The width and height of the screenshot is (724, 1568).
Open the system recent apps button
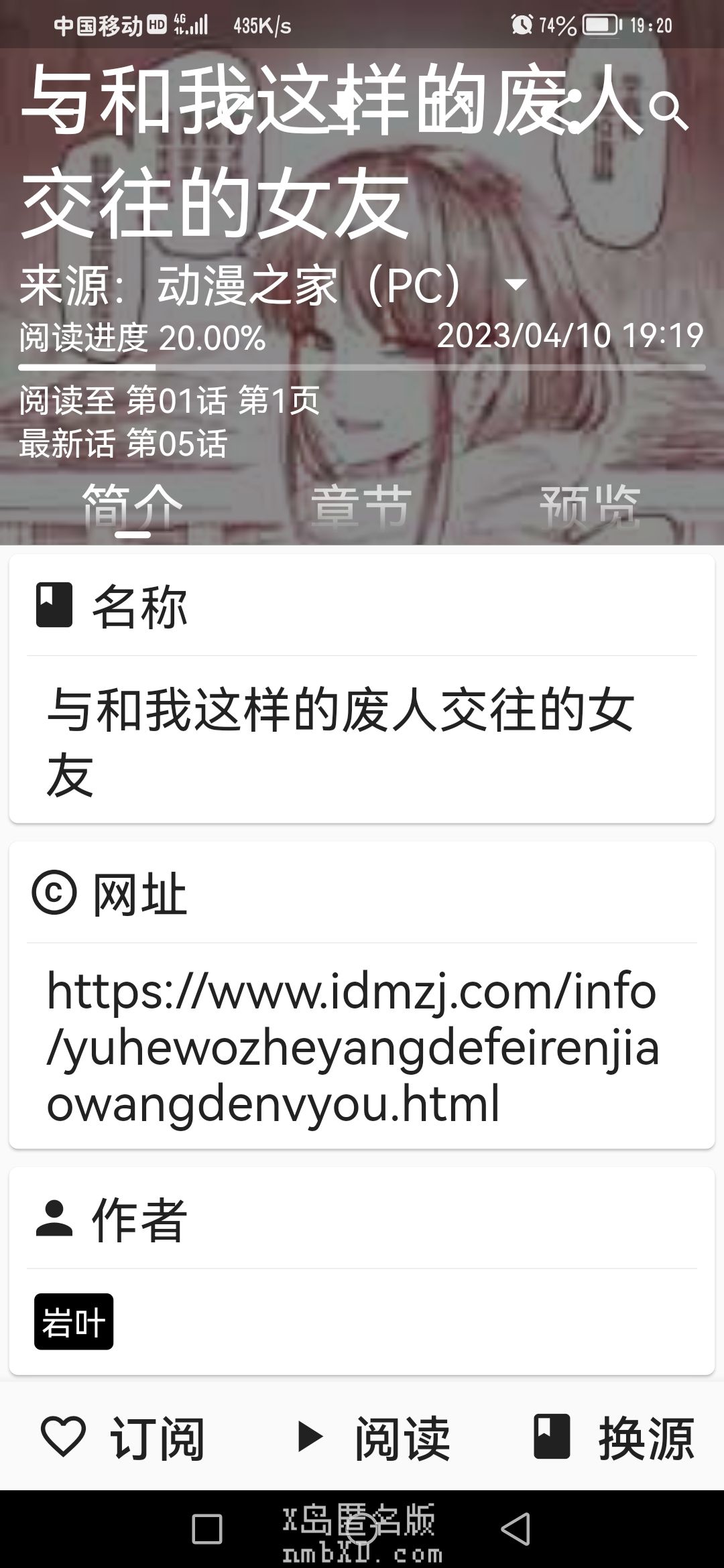[206, 1529]
